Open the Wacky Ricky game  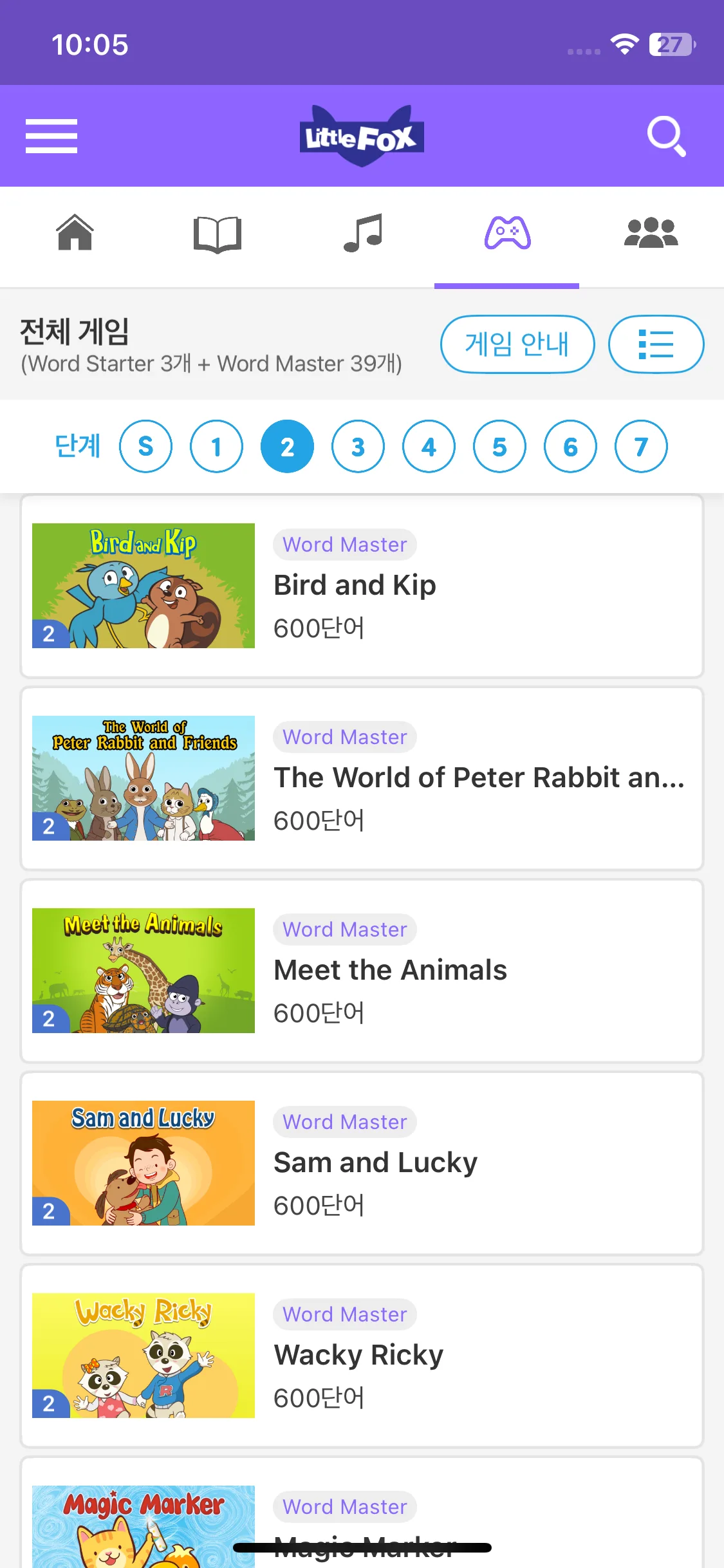coord(362,1356)
